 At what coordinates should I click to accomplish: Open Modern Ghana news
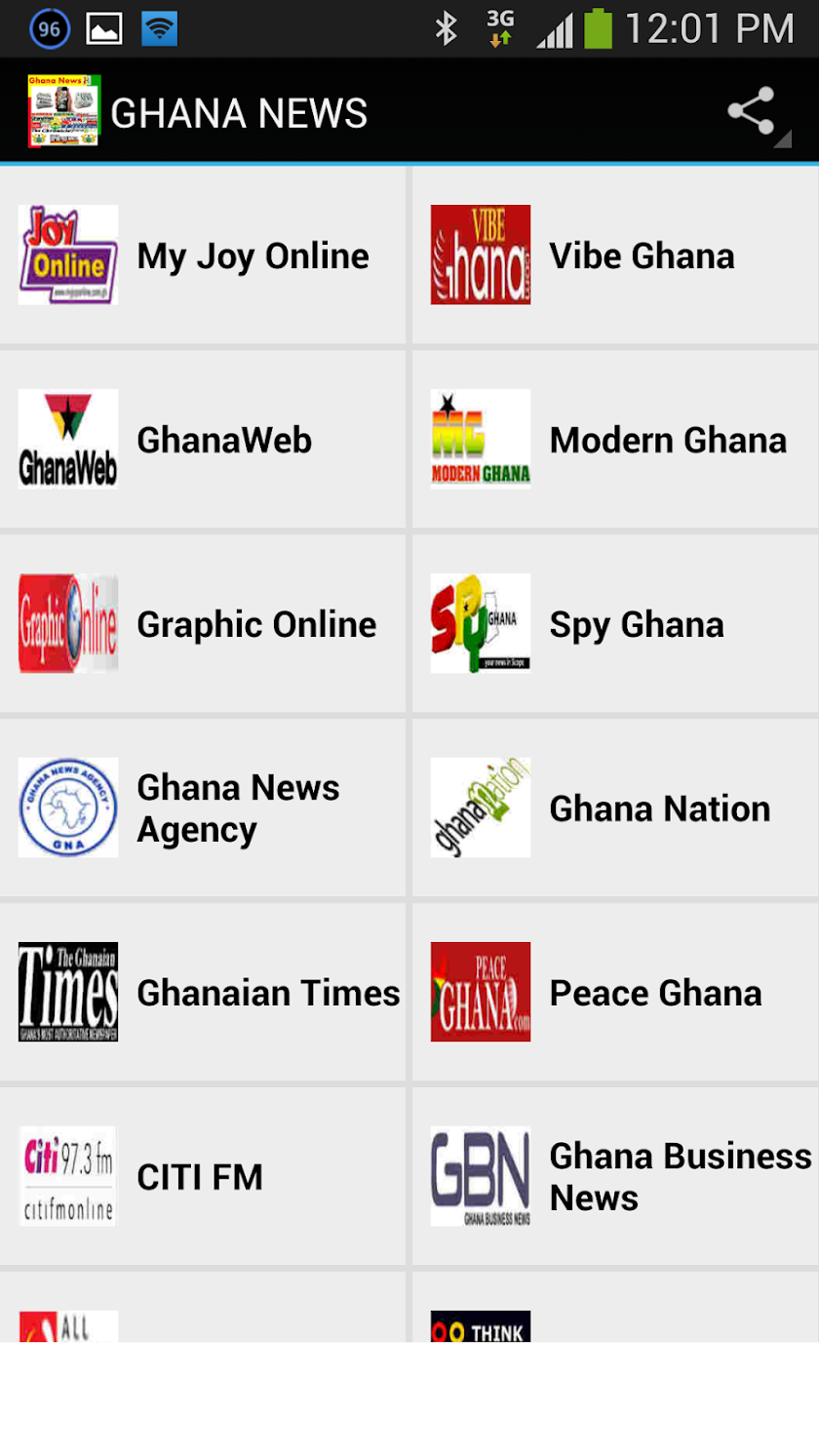(615, 440)
